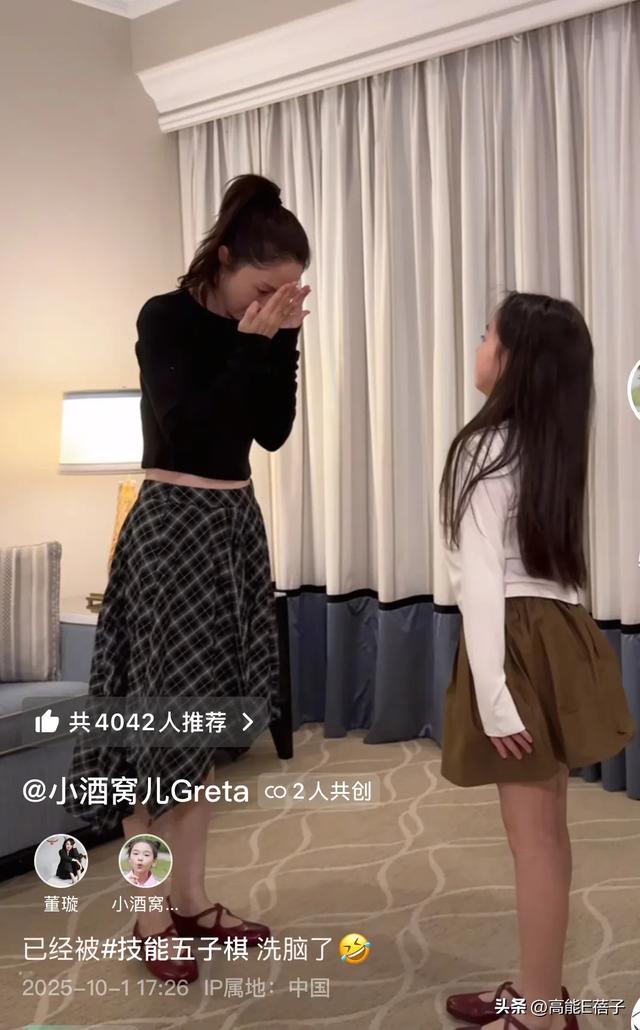The image size is (640, 1030).
Task: Open the 小酒窝 co-creator avatar
Action: [145, 860]
